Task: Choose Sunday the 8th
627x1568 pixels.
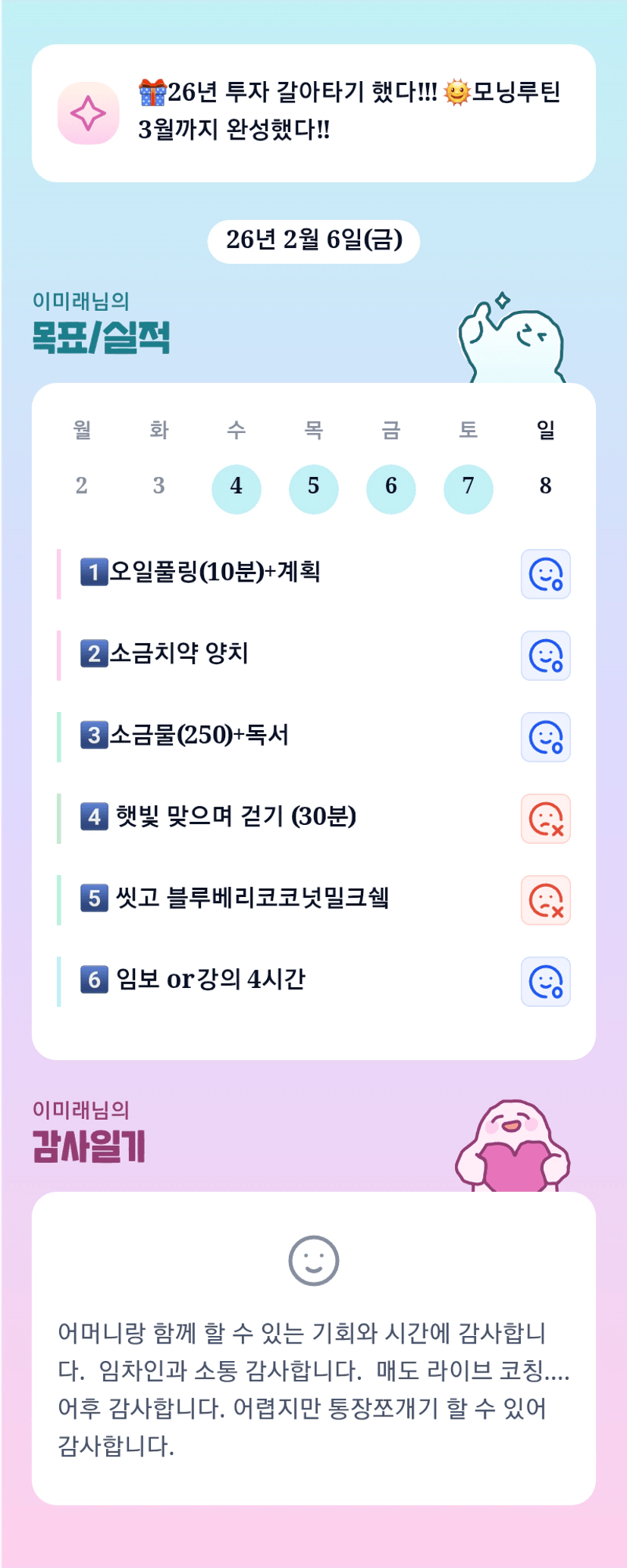Action: click(x=546, y=487)
